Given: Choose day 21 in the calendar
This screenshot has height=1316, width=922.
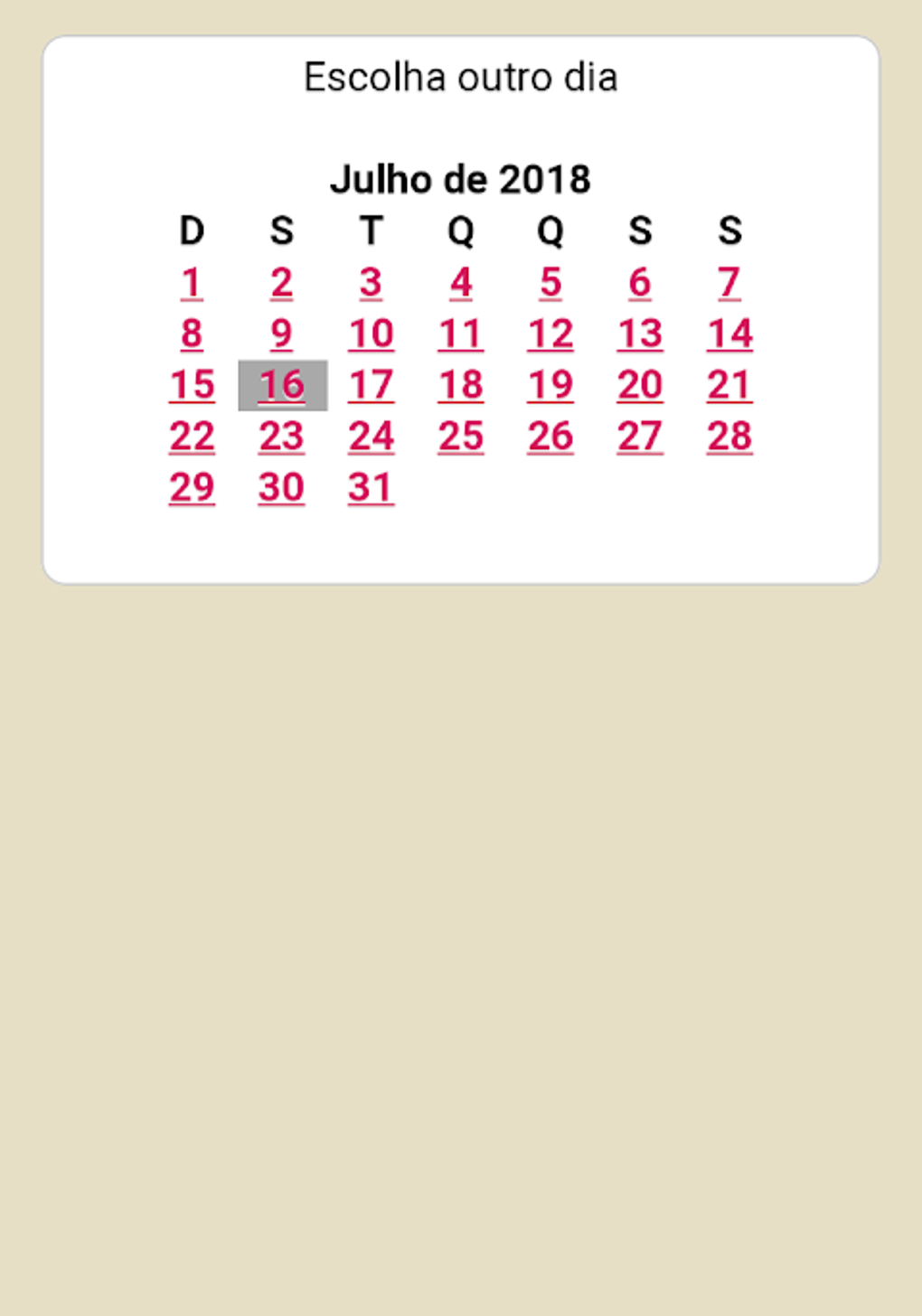Looking at the screenshot, I should 729,386.
